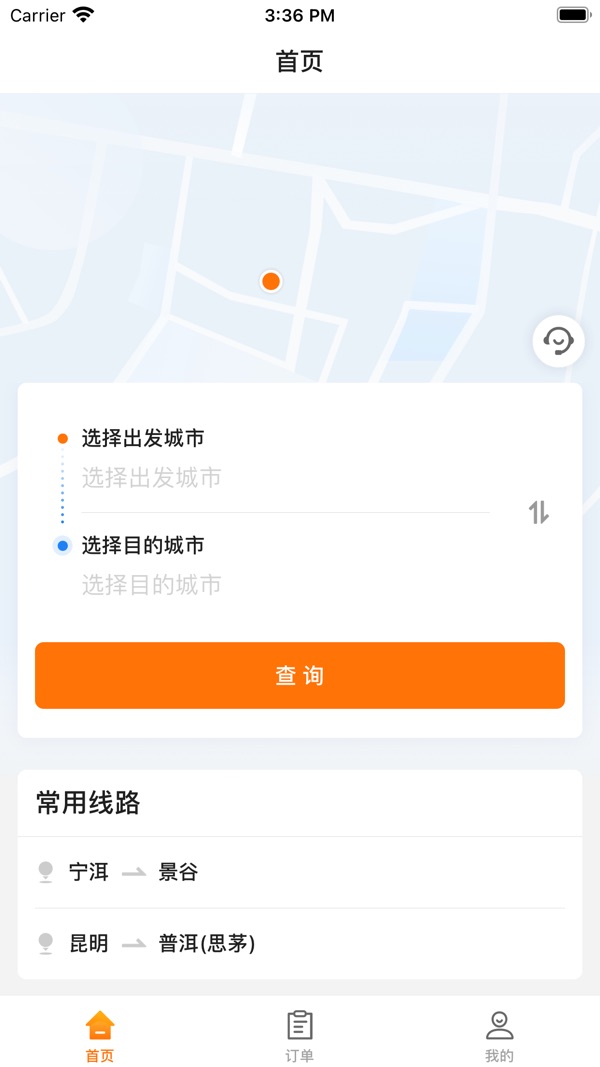The width and height of the screenshot is (600, 1067).
Task: Swap departure and destination cities
Action: [538, 512]
